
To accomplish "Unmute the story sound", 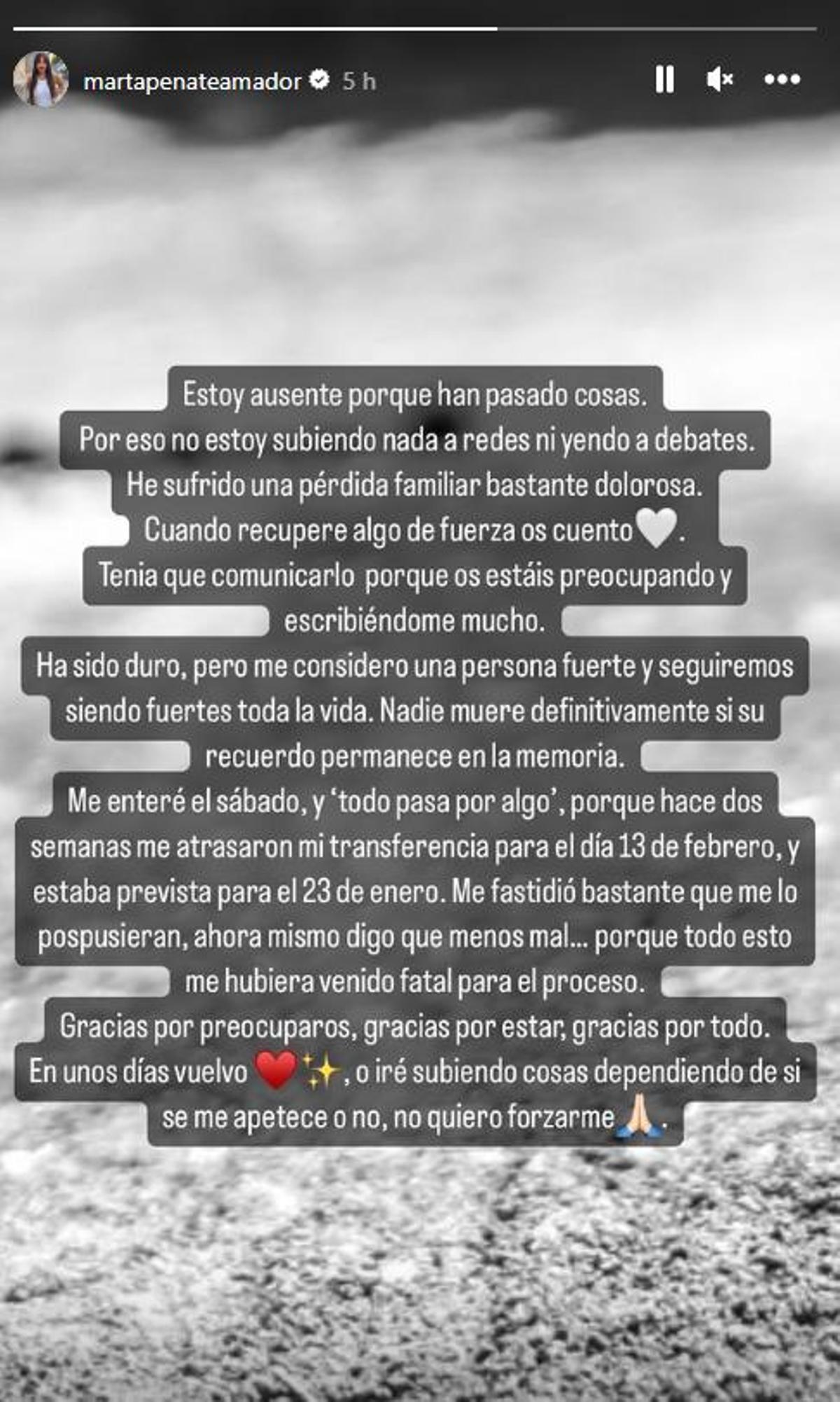I will pos(719,79).
